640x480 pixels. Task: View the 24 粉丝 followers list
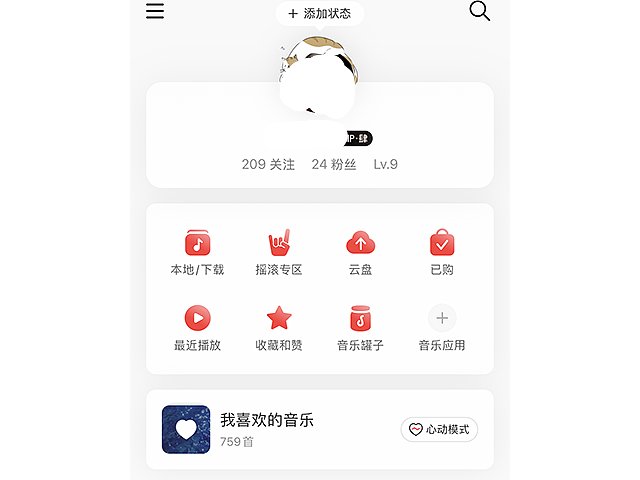(x=334, y=164)
